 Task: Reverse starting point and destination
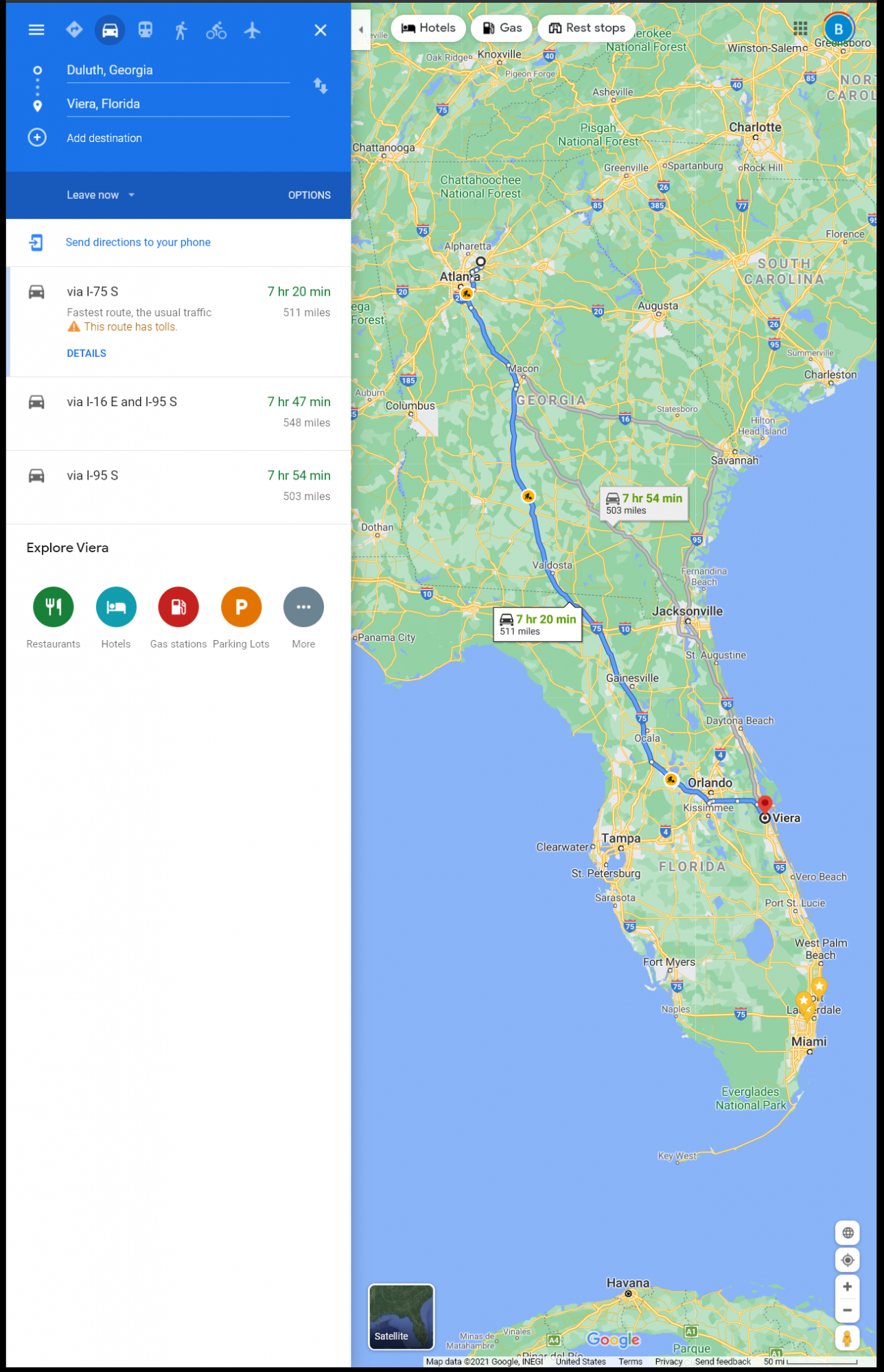(320, 86)
